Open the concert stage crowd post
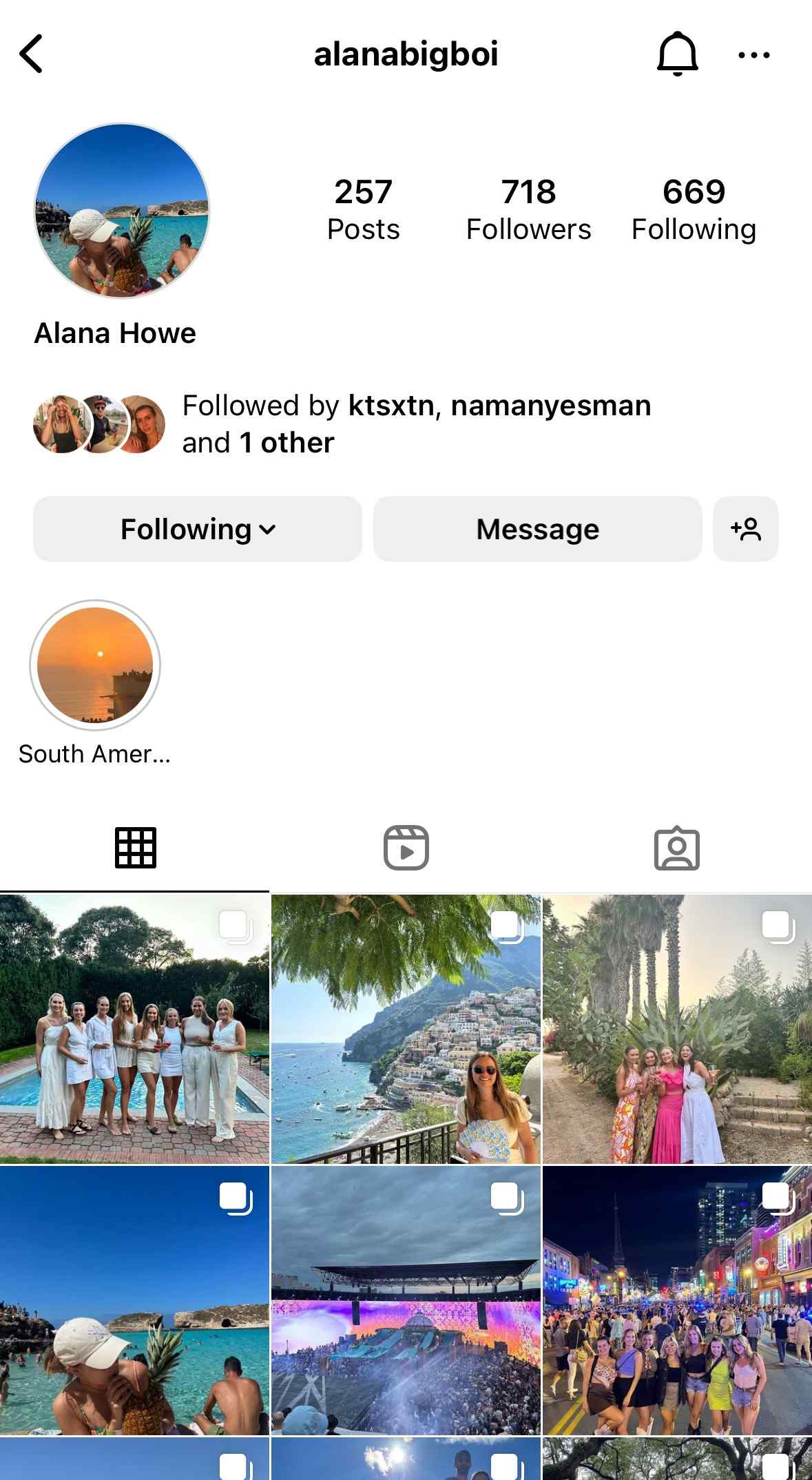Viewport: 812px width, 1480px height. [406, 1300]
